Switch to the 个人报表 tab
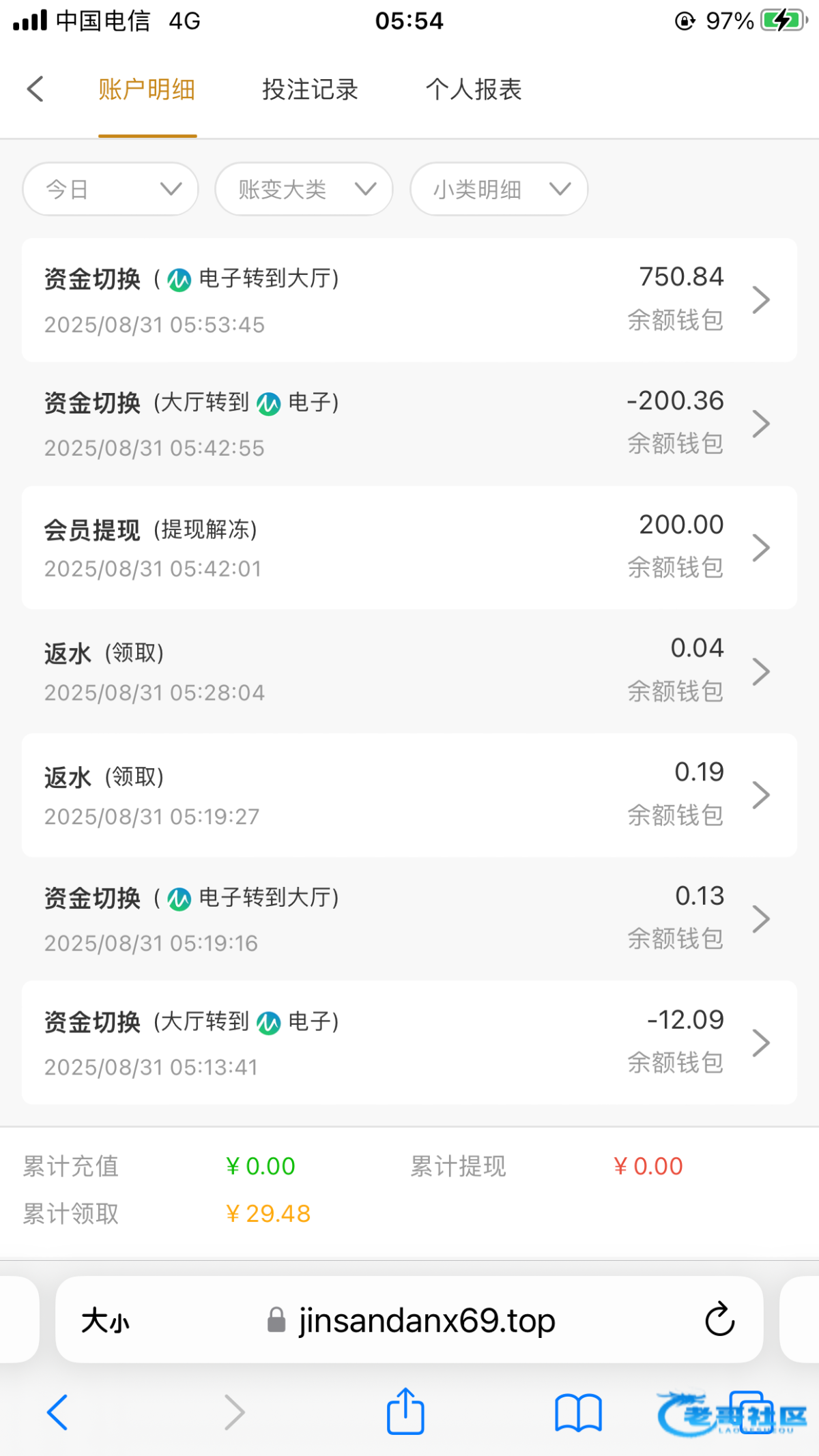Screen dimensions: 819x1456 pos(474,89)
